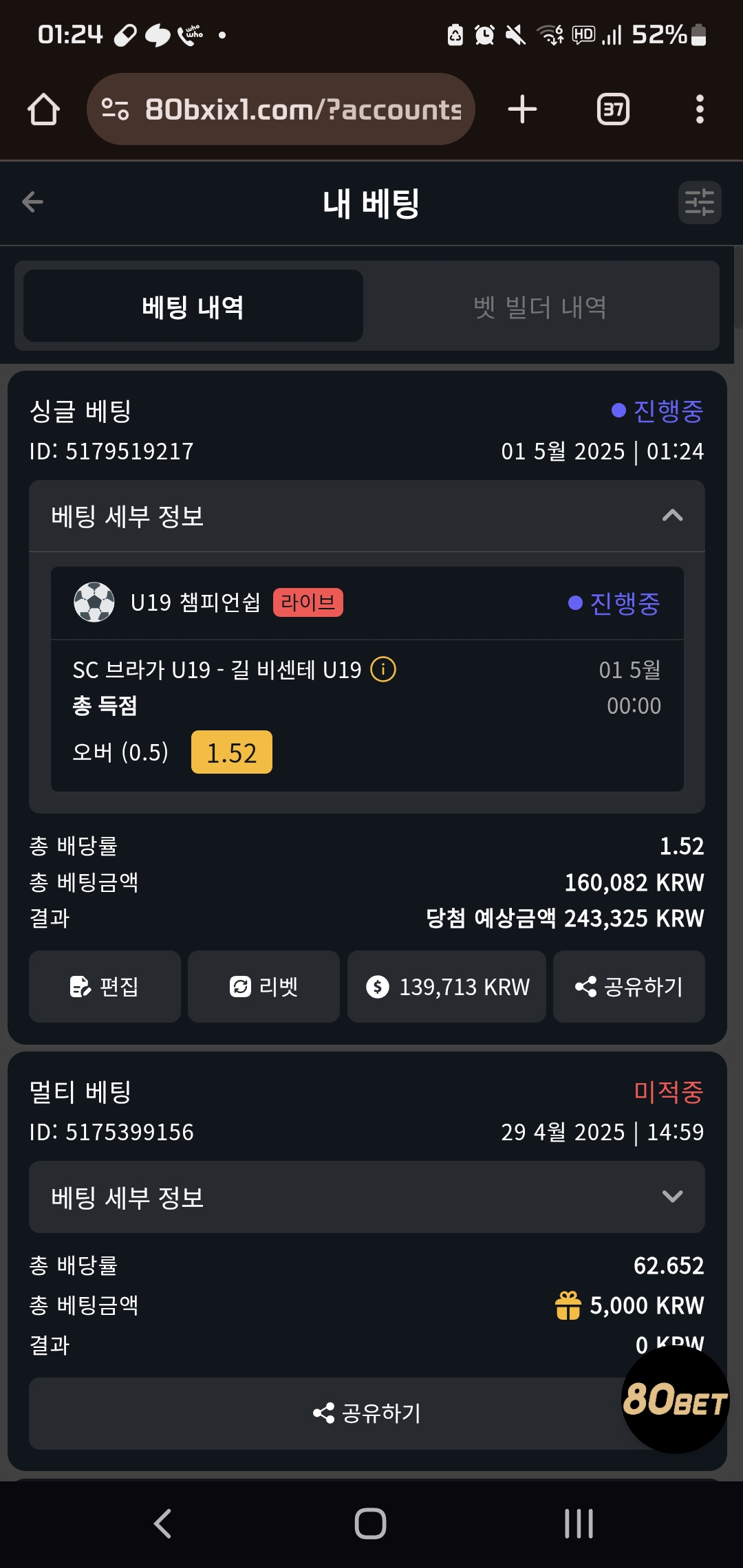This screenshot has width=743, height=1568.
Task: Tap the 80bxix1.com address bar
Action: (281, 109)
